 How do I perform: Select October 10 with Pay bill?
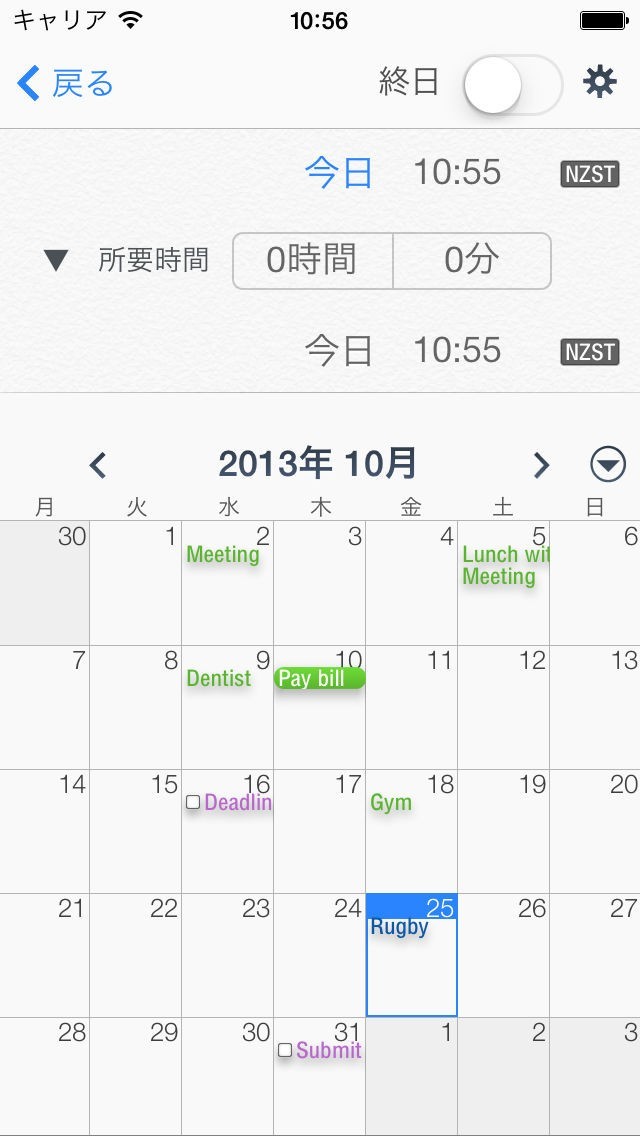click(x=320, y=707)
